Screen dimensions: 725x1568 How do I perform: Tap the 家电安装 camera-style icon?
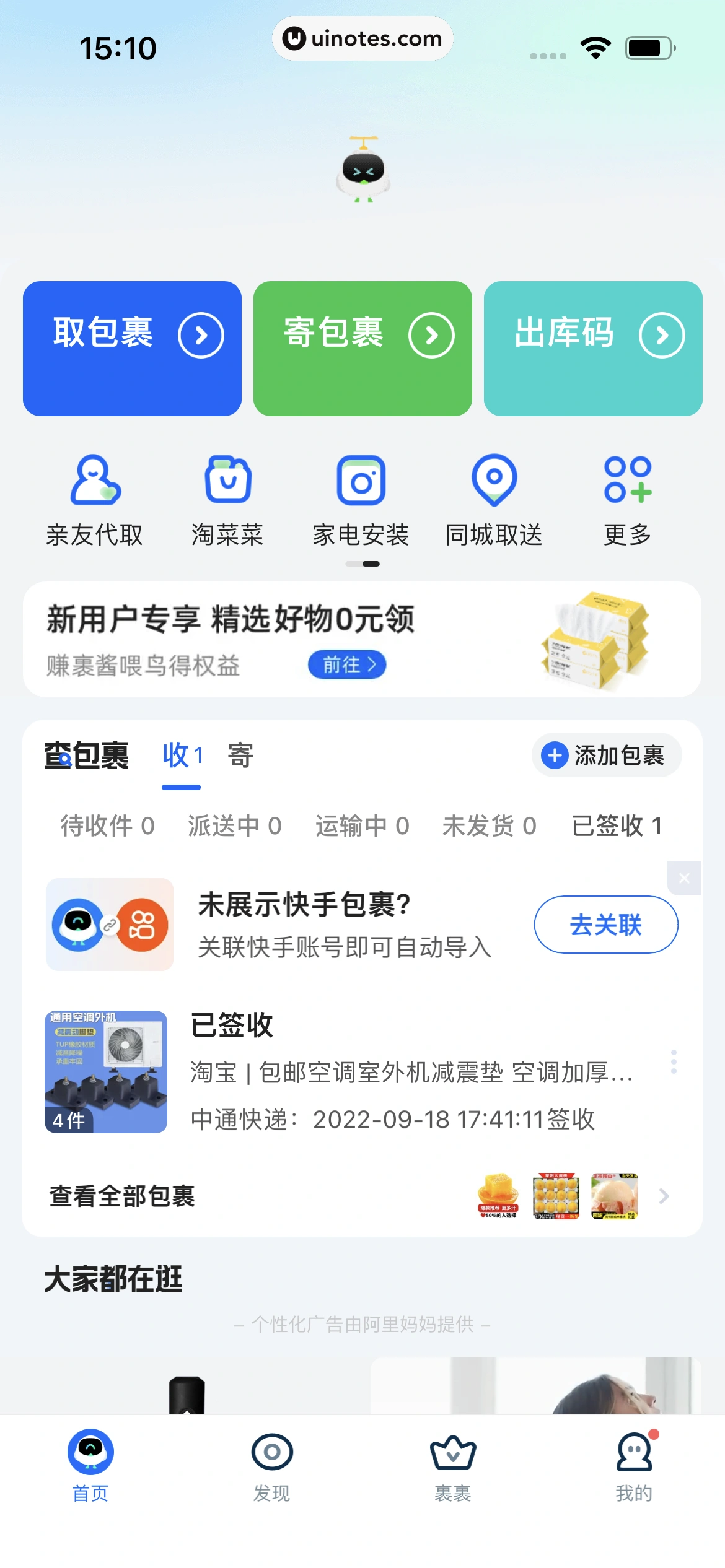[x=362, y=483]
